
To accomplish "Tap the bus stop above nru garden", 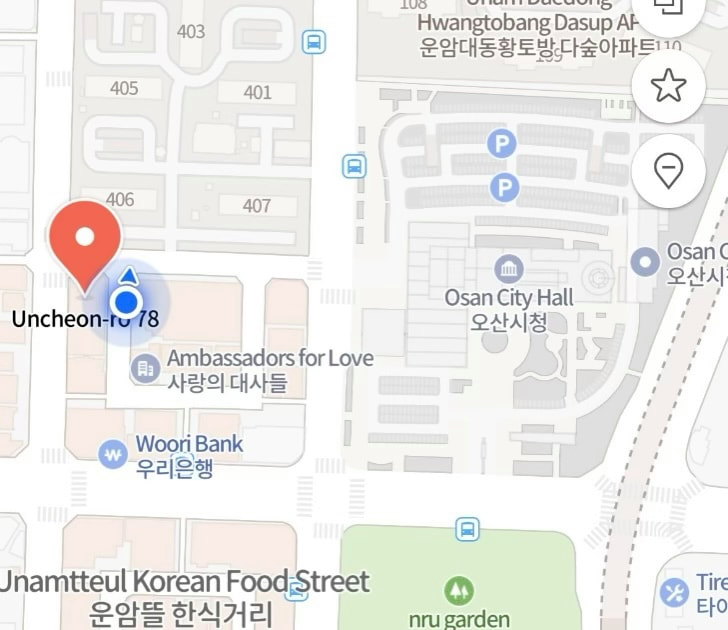I will point(467,529).
